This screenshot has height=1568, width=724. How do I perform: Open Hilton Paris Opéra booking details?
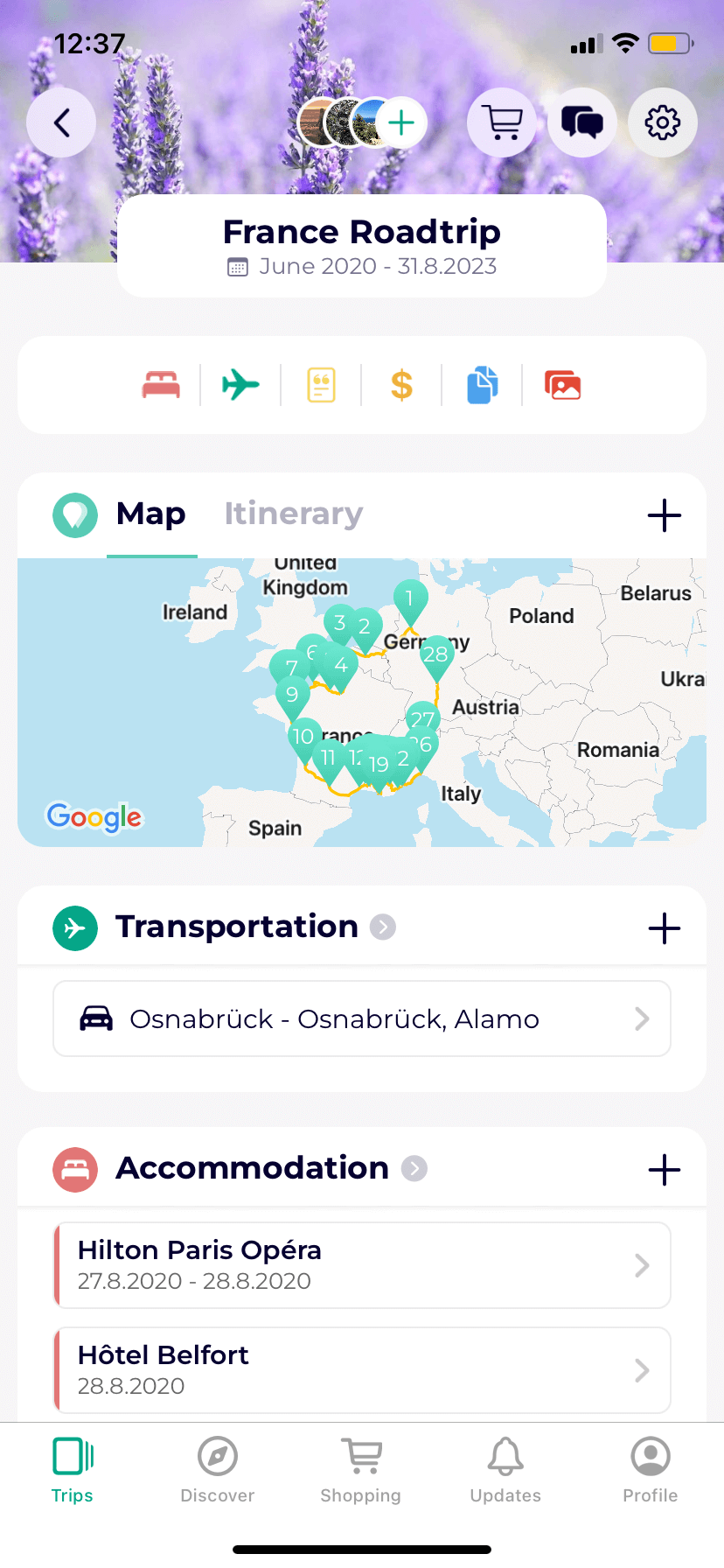[361, 1264]
